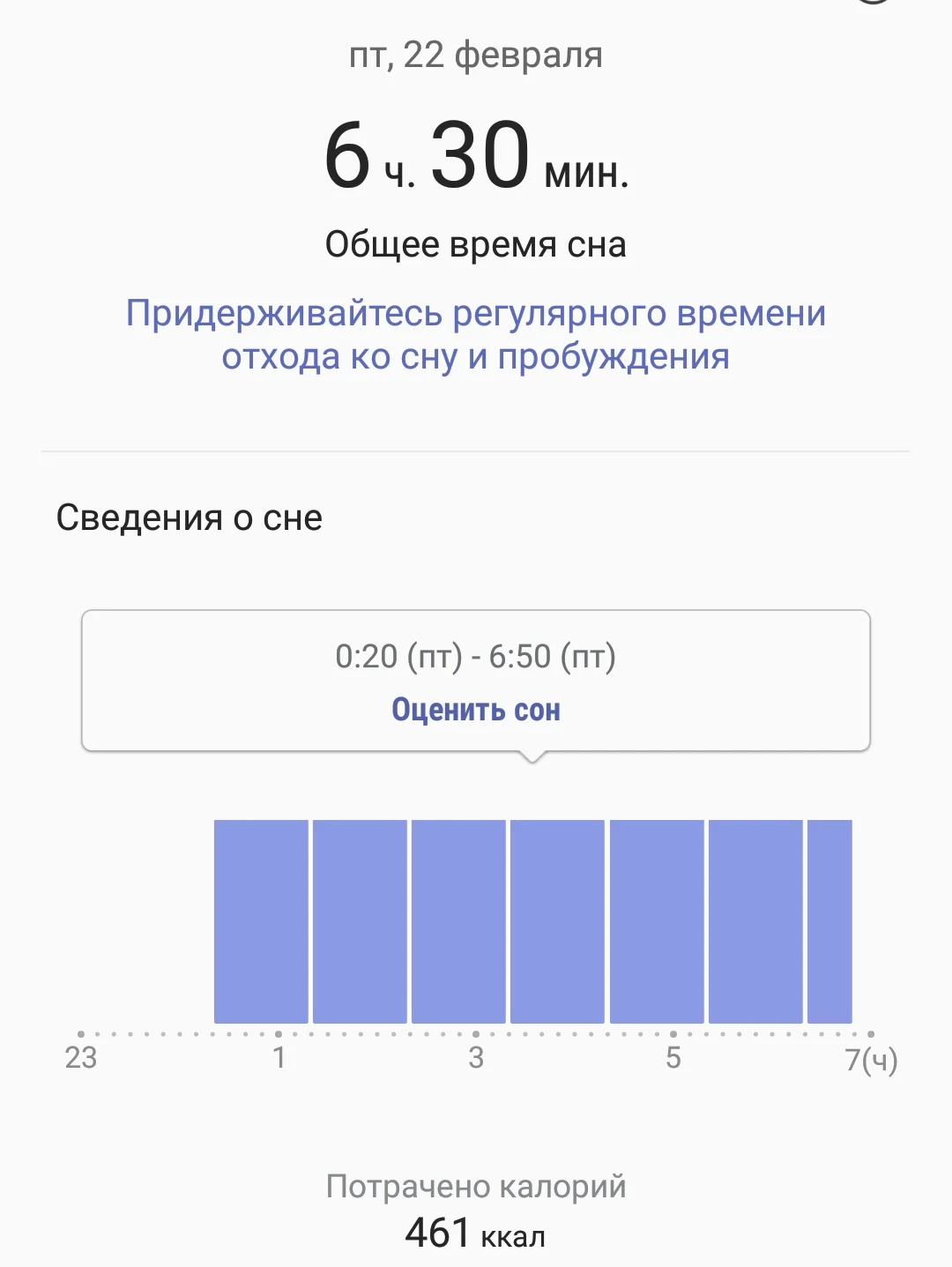Select the first sleep bar on the chart
This screenshot has width=952, height=1267.
(259, 921)
